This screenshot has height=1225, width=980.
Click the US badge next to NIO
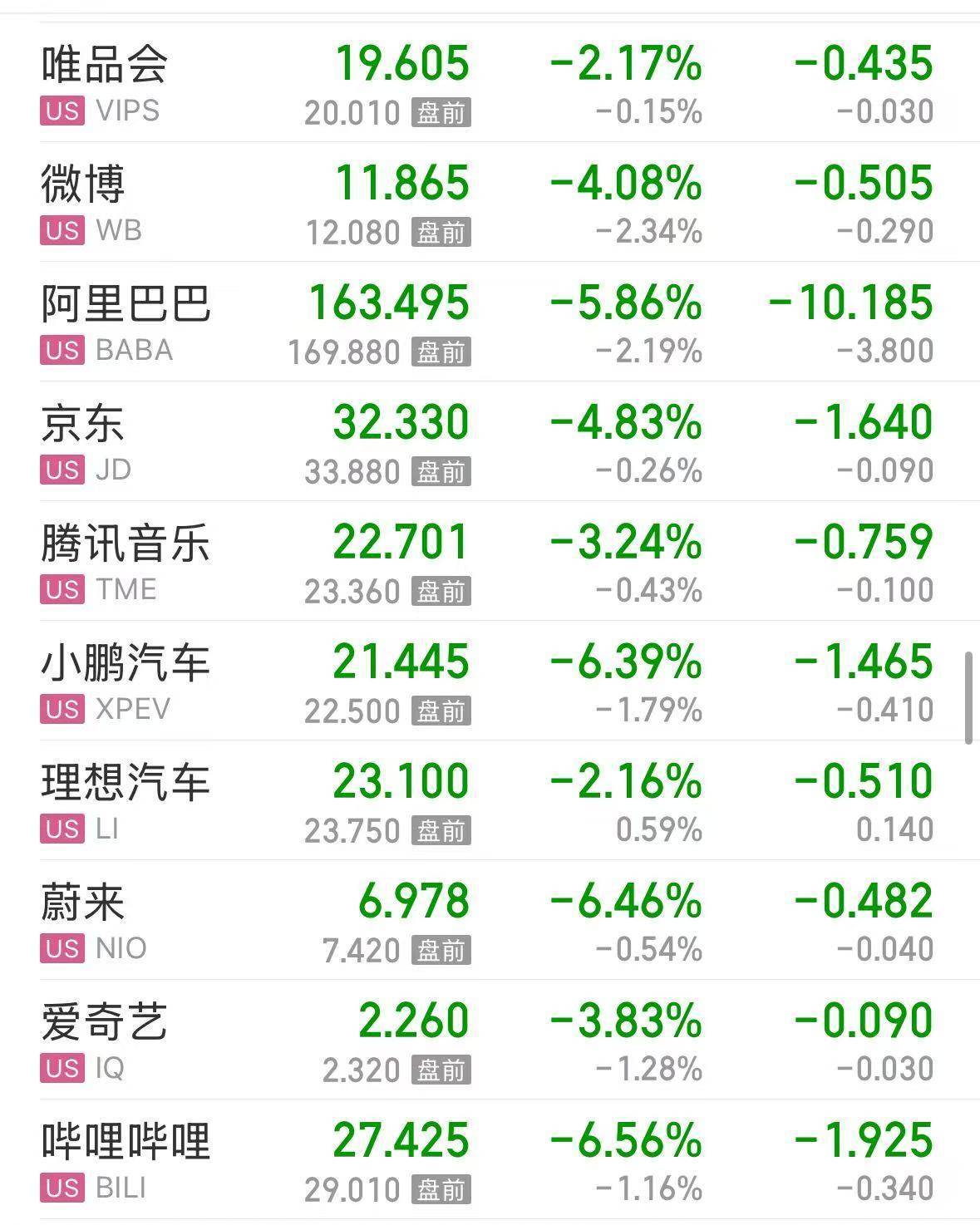[x=62, y=948]
